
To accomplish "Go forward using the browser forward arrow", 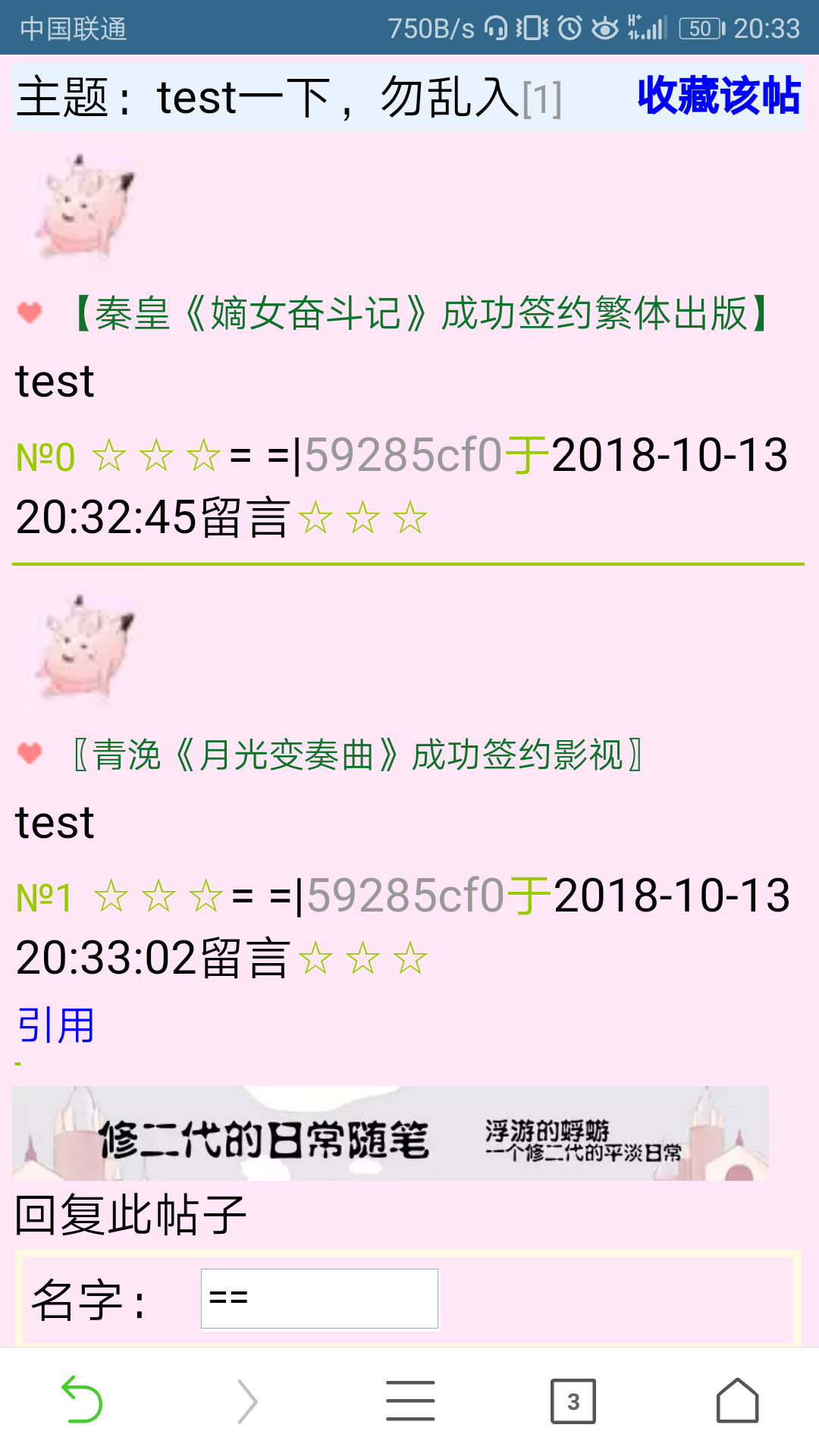I will coord(246,1400).
